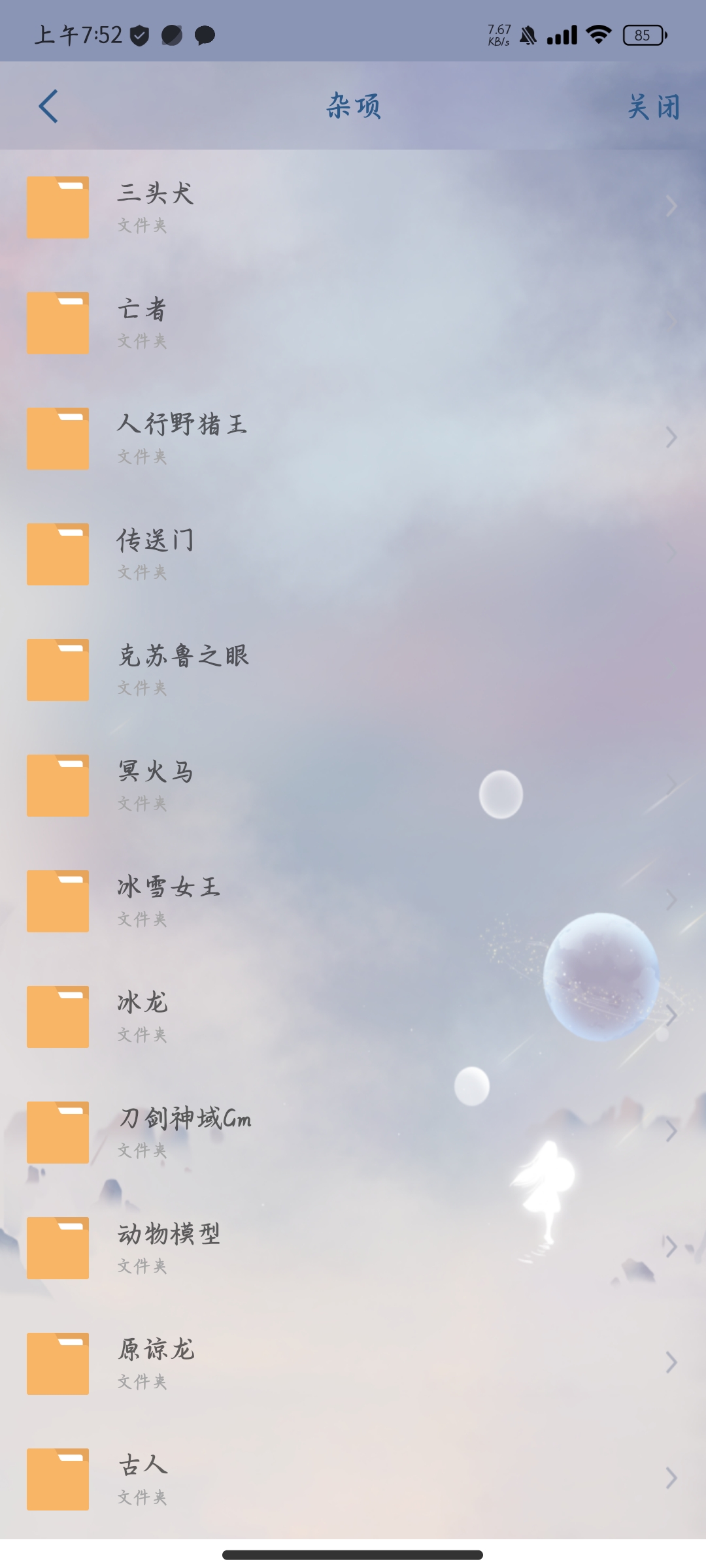Tap the 关闭 button at top right
This screenshot has height=1568, width=706.
653,106
